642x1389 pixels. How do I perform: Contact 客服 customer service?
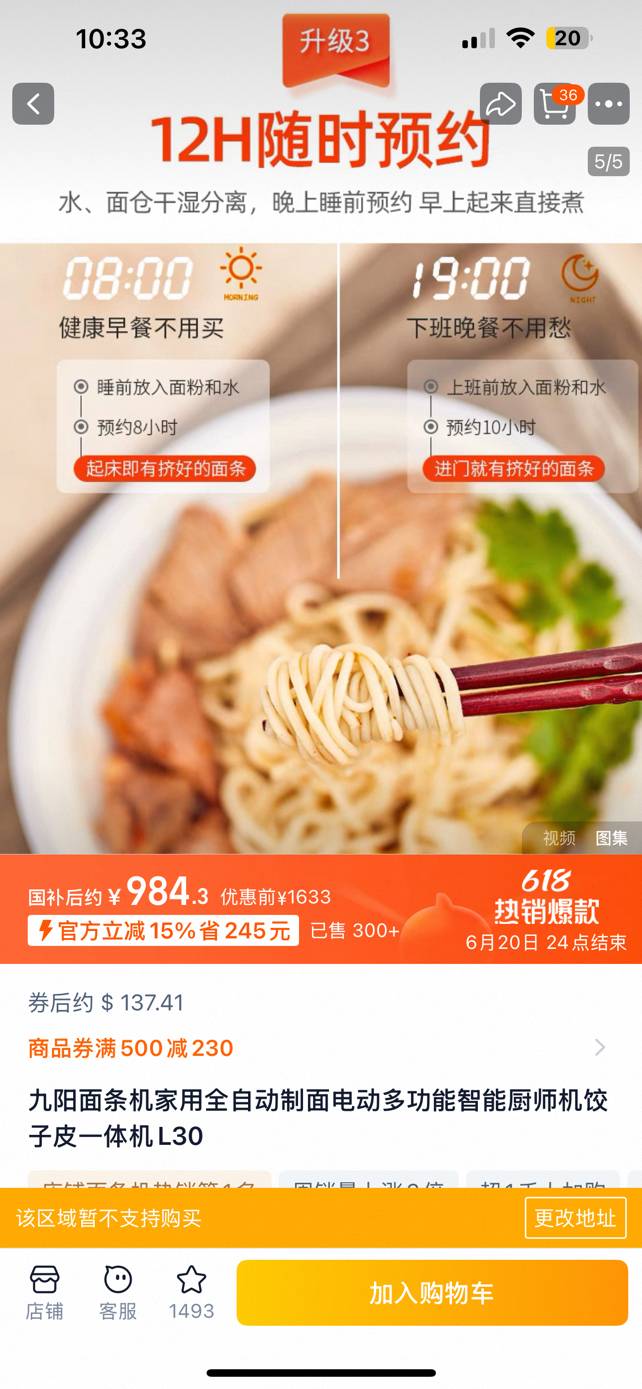(118, 1291)
